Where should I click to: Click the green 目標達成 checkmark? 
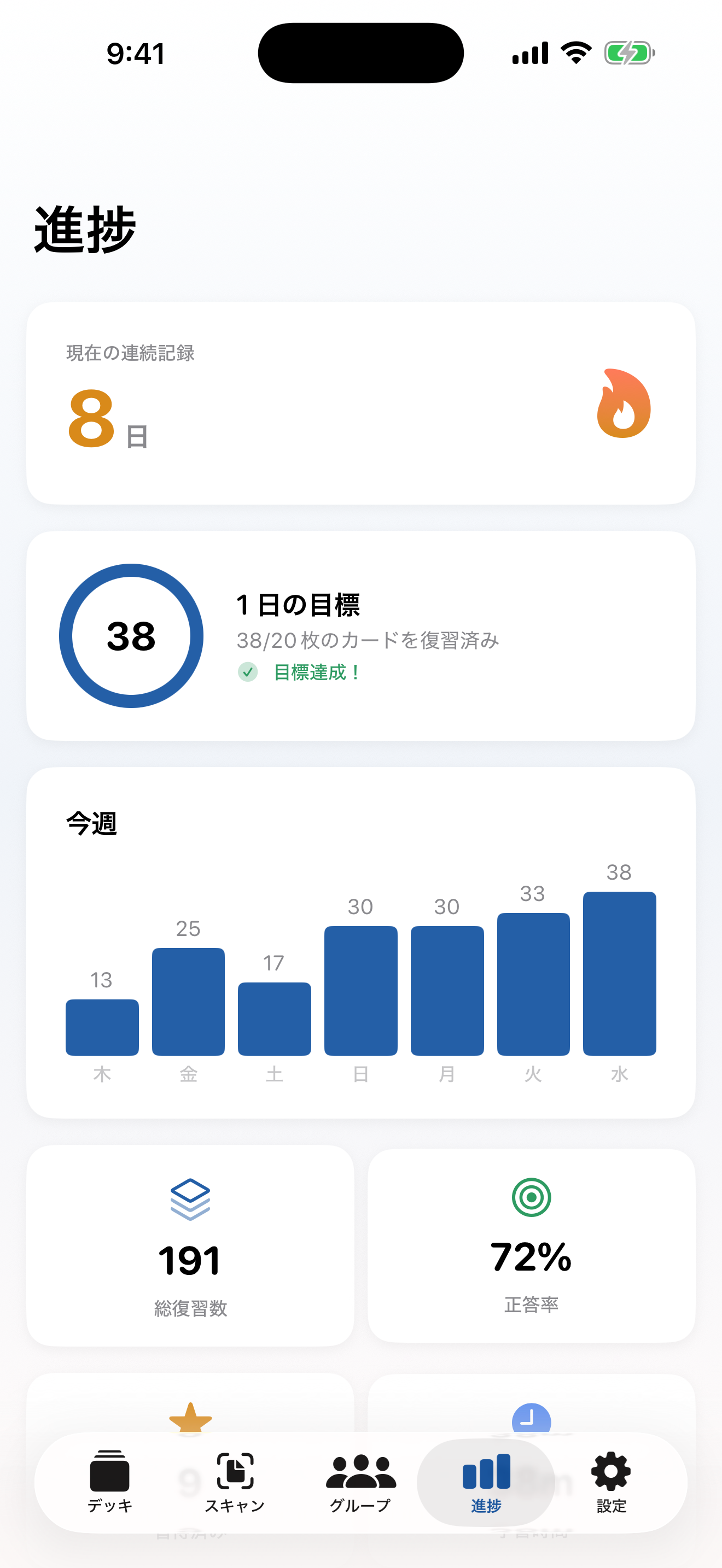(247, 672)
